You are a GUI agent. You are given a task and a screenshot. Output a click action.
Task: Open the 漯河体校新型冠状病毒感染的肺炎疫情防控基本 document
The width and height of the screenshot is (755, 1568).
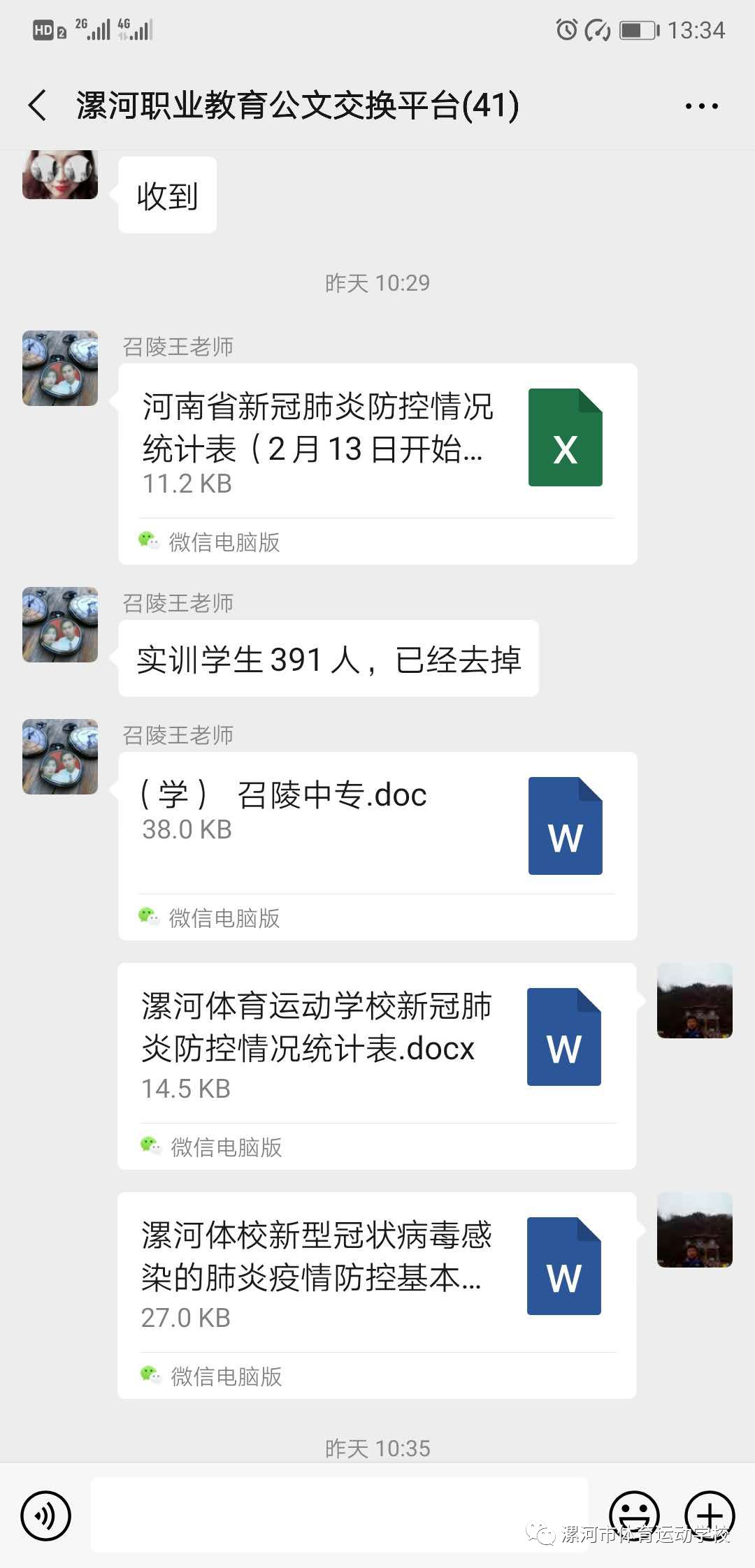pyautogui.click(x=377, y=1295)
